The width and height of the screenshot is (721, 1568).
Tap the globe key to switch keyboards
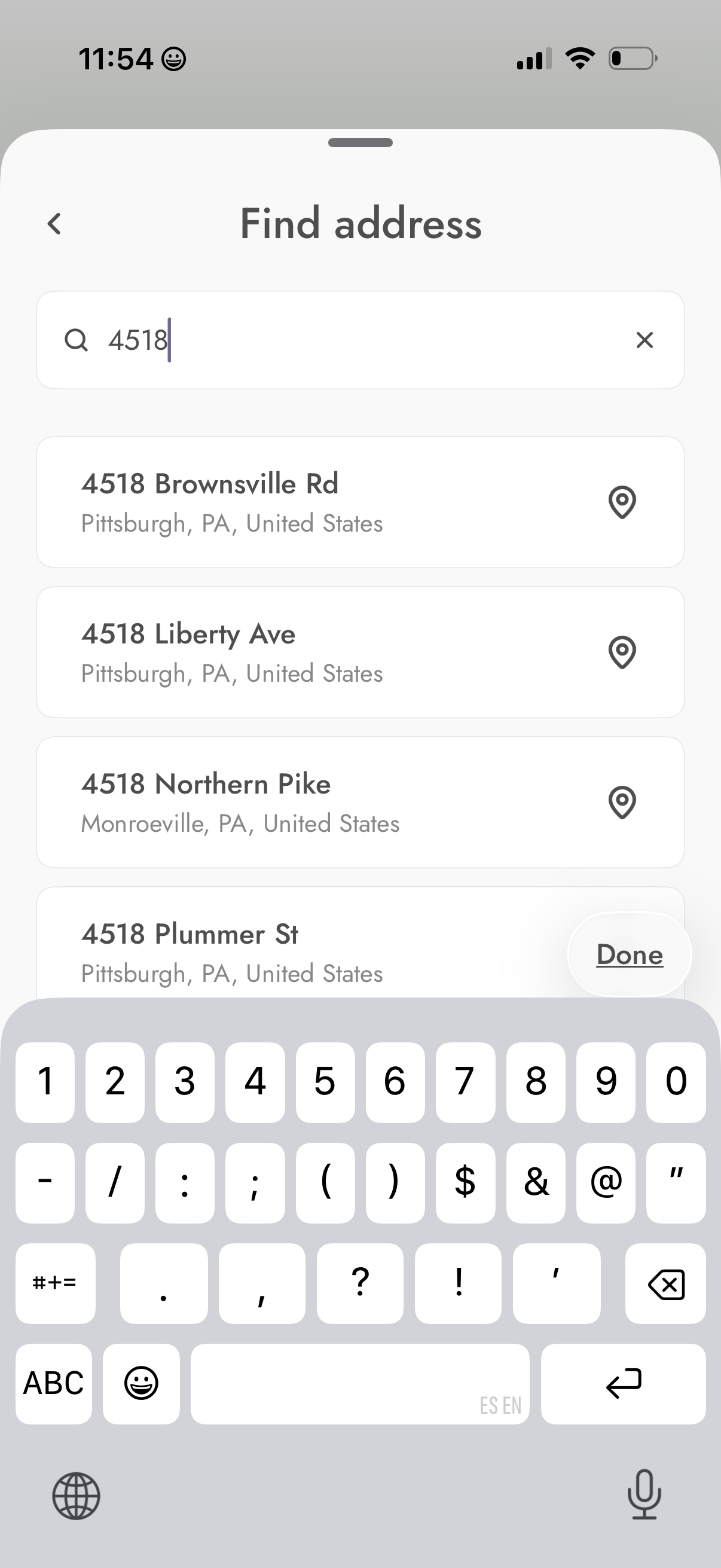tap(75, 1497)
